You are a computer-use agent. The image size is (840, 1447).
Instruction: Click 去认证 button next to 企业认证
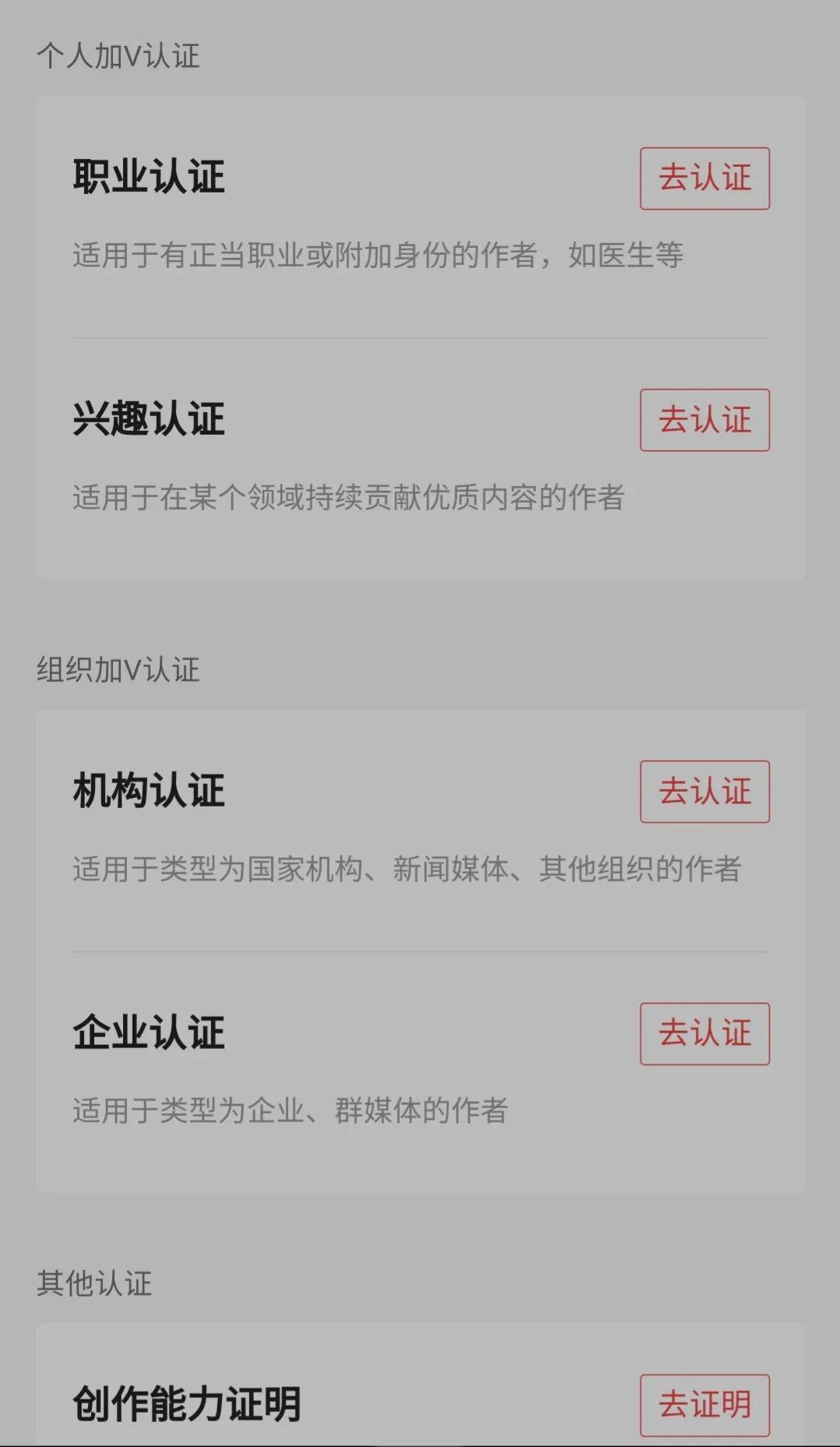704,1034
